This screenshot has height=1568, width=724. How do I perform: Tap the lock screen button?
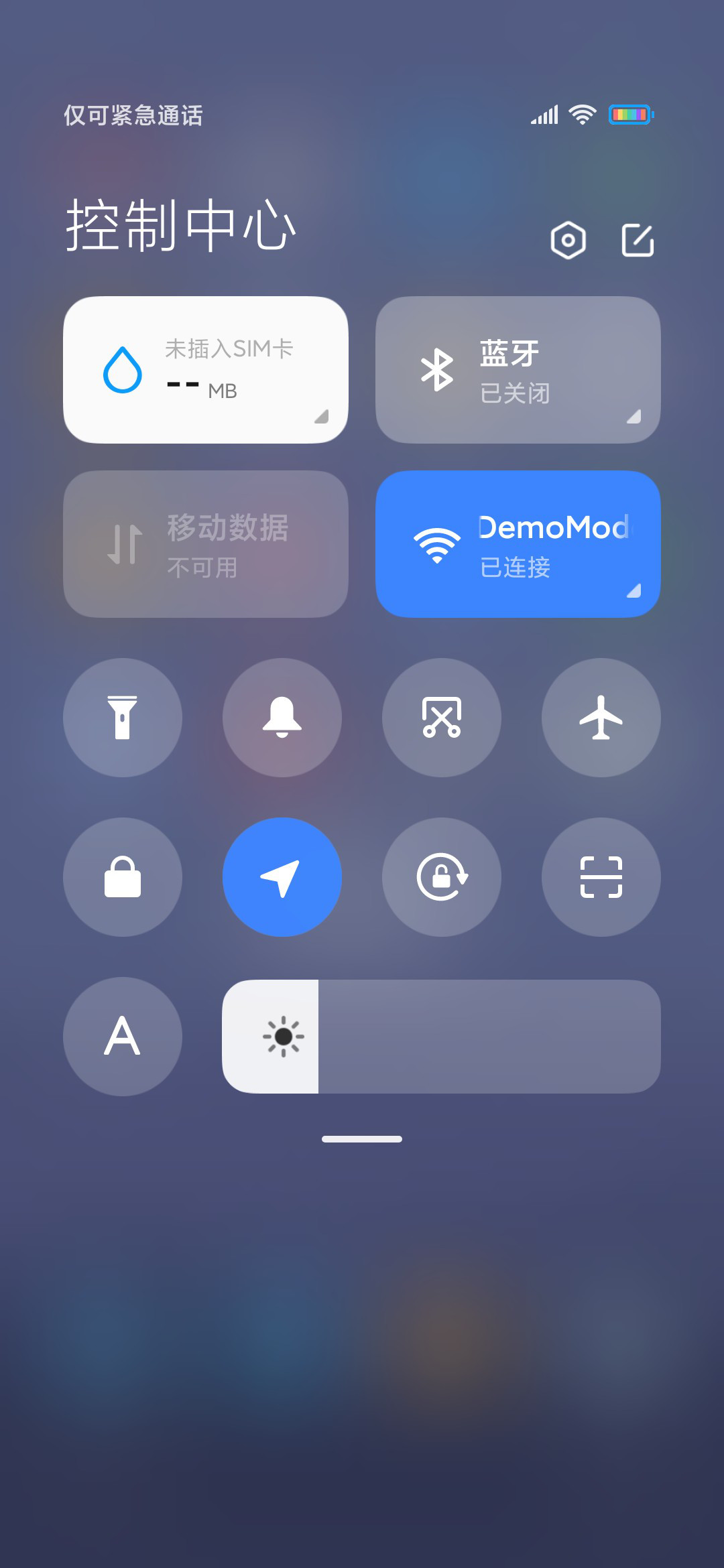pyautogui.click(x=123, y=877)
